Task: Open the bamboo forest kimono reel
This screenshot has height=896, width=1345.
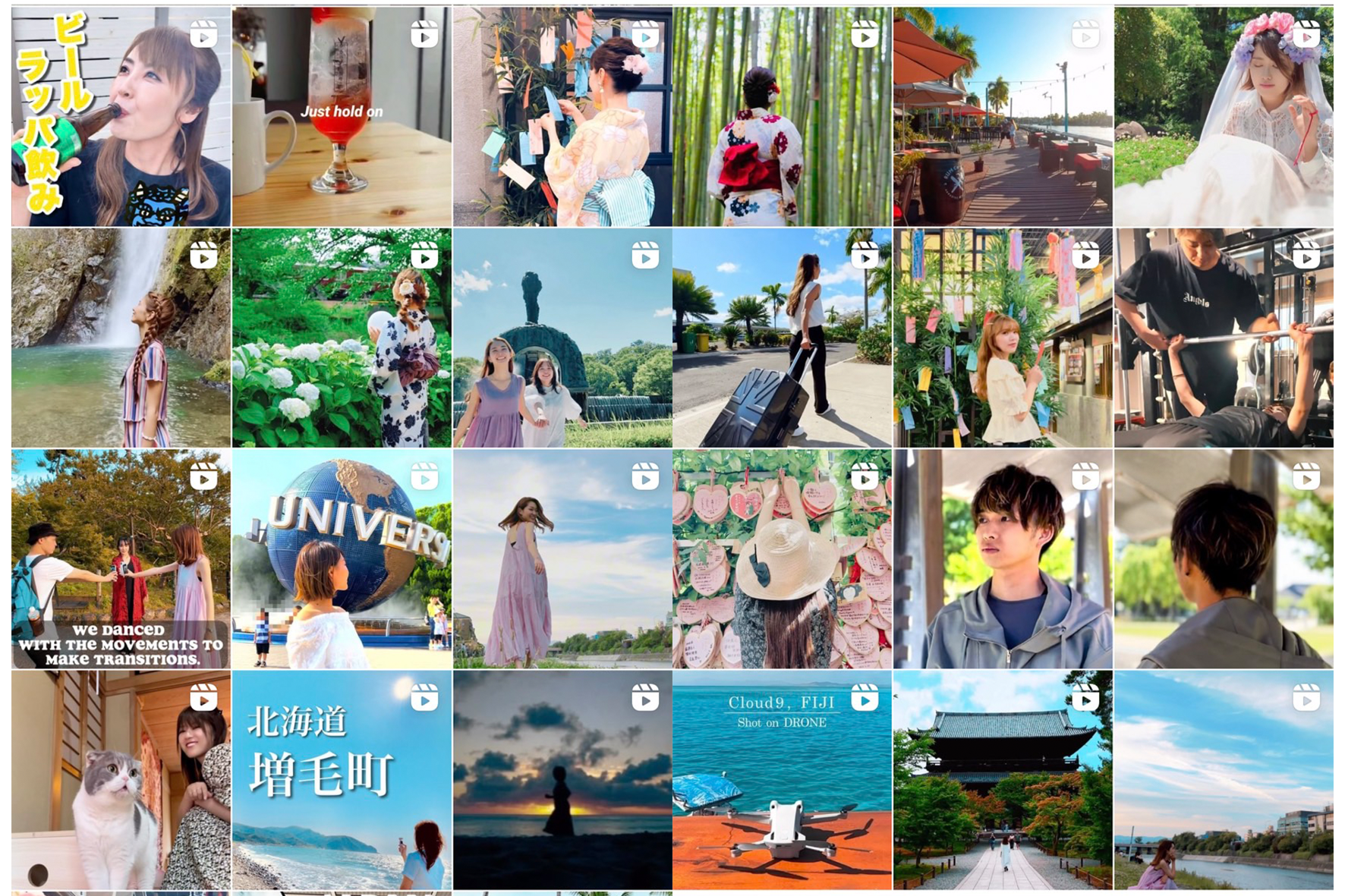Action: [782, 117]
